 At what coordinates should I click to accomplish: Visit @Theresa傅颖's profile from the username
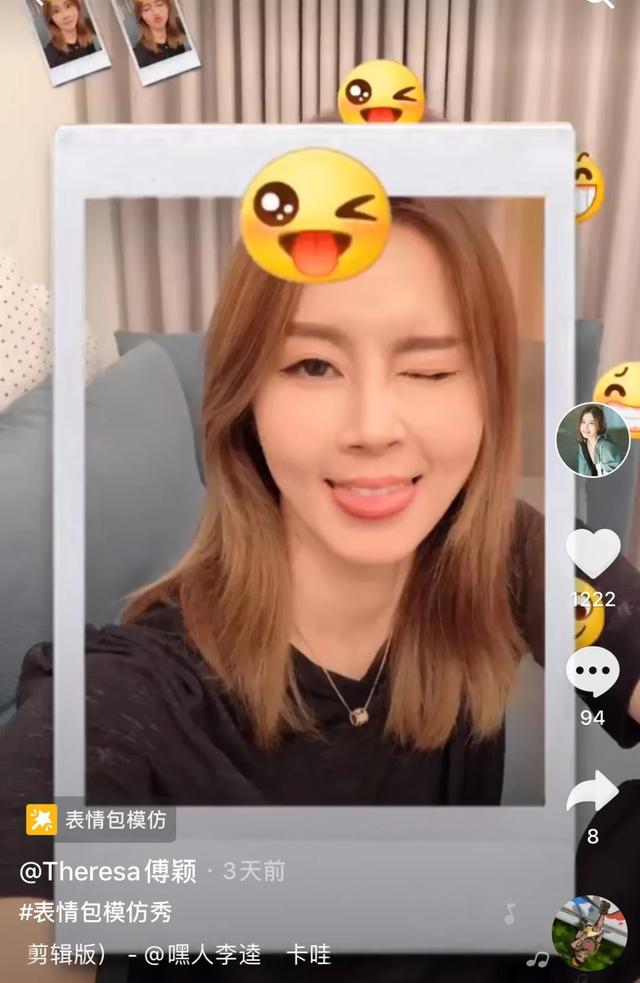click(x=108, y=871)
